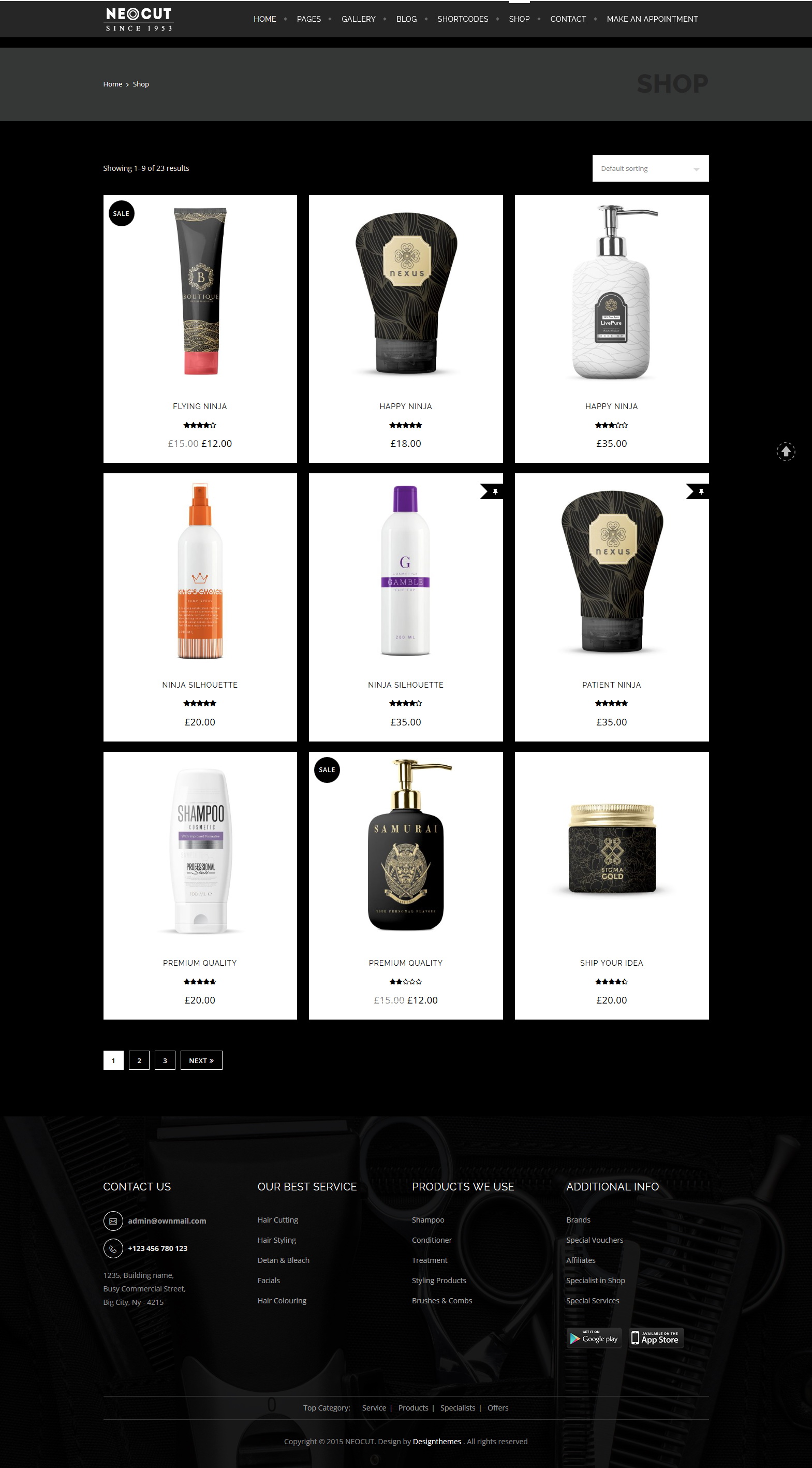Tap the Google Play badge
Image resolution: width=812 pixels, height=1468 pixels.
(594, 1337)
